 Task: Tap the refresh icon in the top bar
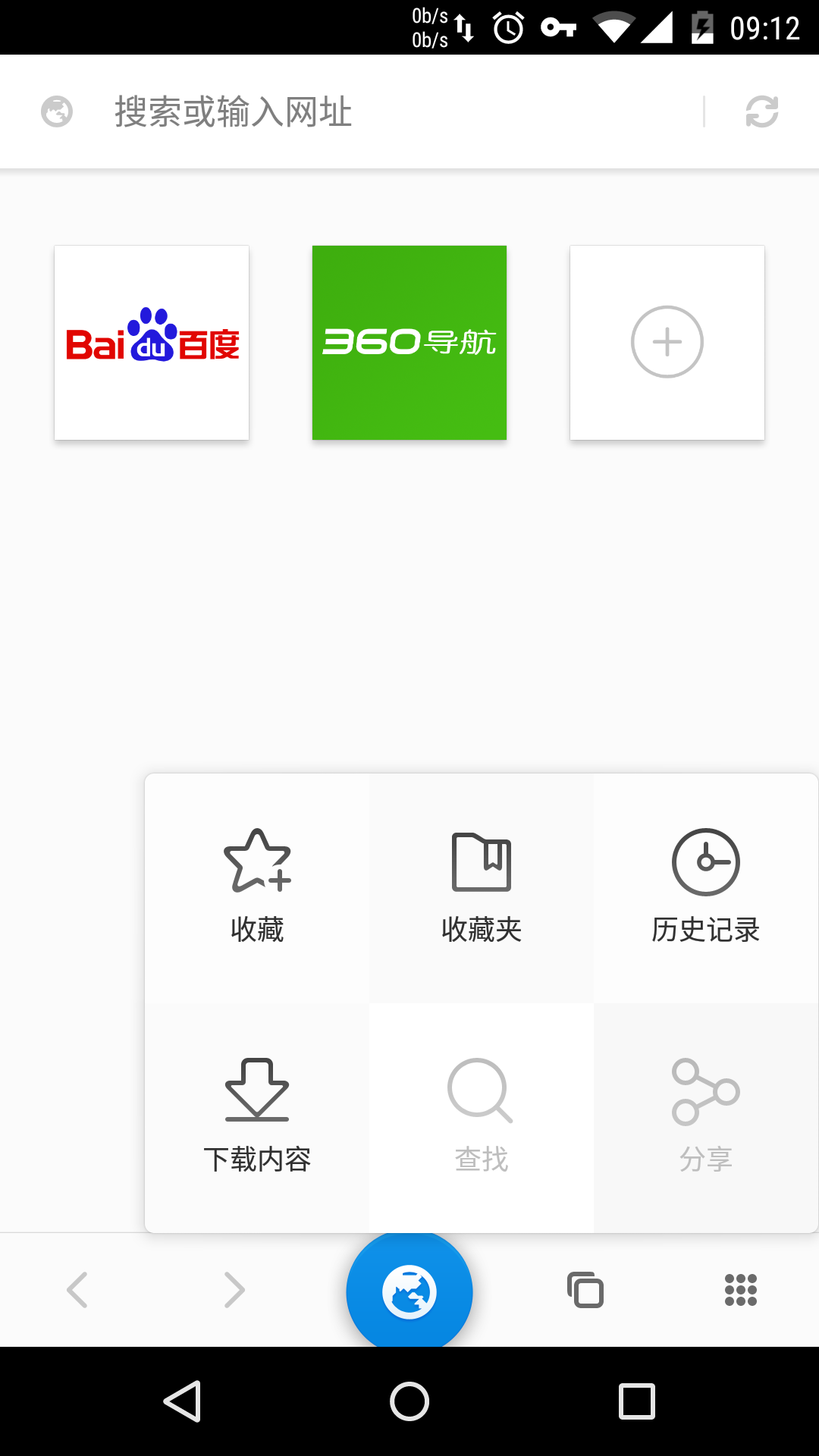pyautogui.click(x=762, y=111)
